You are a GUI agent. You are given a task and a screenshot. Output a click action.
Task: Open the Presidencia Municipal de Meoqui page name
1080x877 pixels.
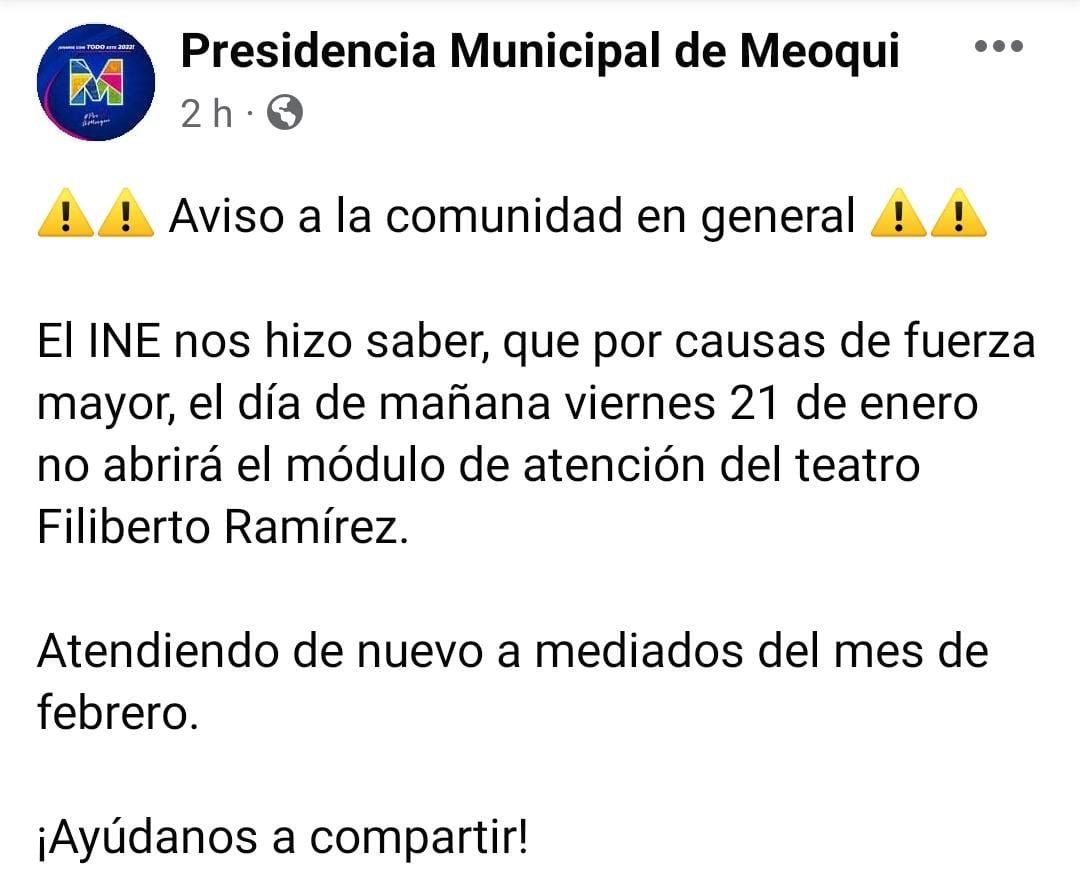540,50
